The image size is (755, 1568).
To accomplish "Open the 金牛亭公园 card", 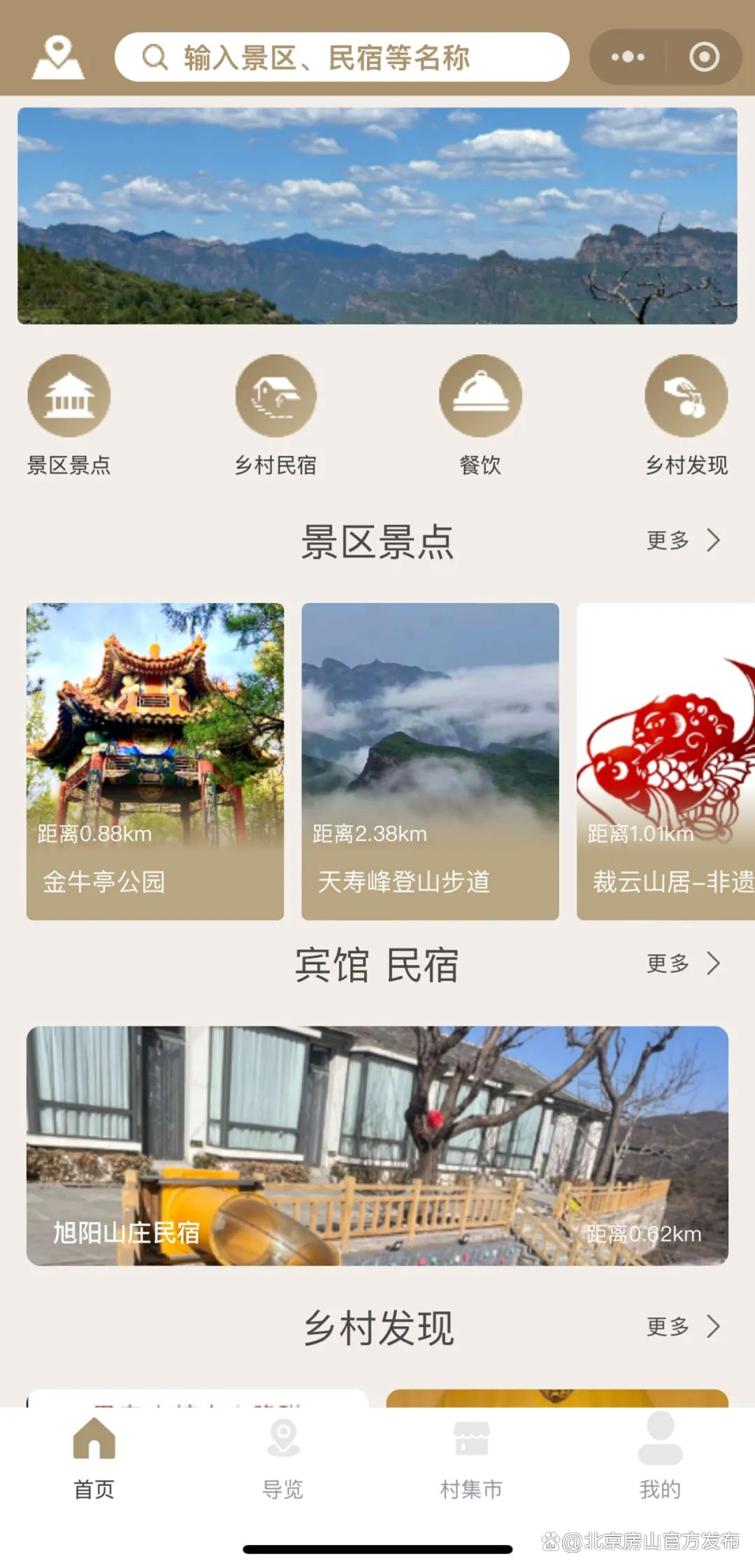I will [155, 761].
